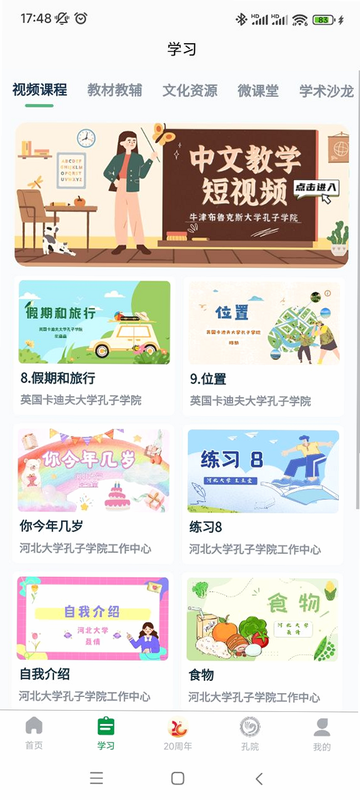
Task: Switch to the 教材教辅 tab
Action: pyautogui.click(x=114, y=91)
